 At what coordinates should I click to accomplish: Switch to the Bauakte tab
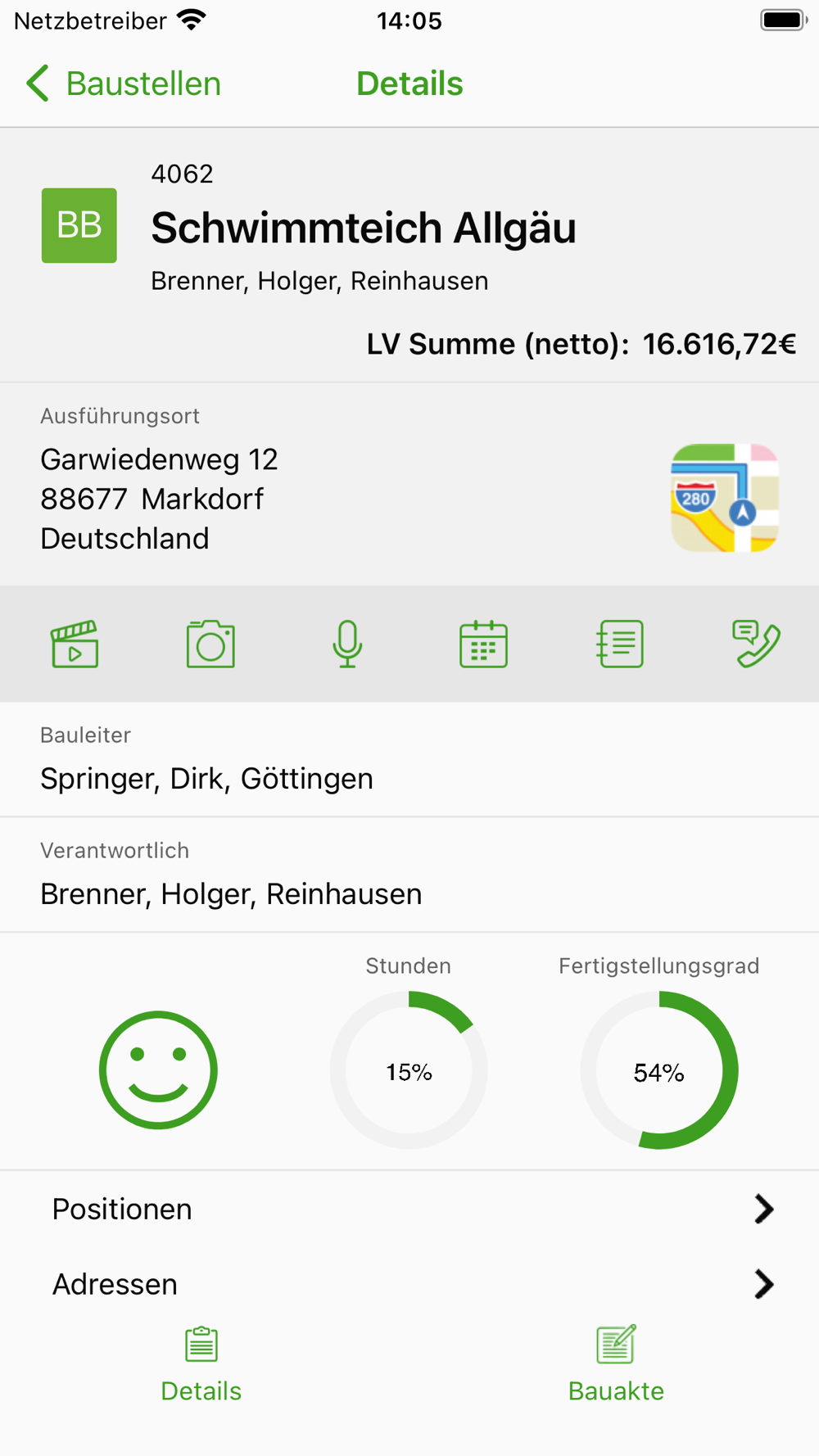click(616, 1364)
